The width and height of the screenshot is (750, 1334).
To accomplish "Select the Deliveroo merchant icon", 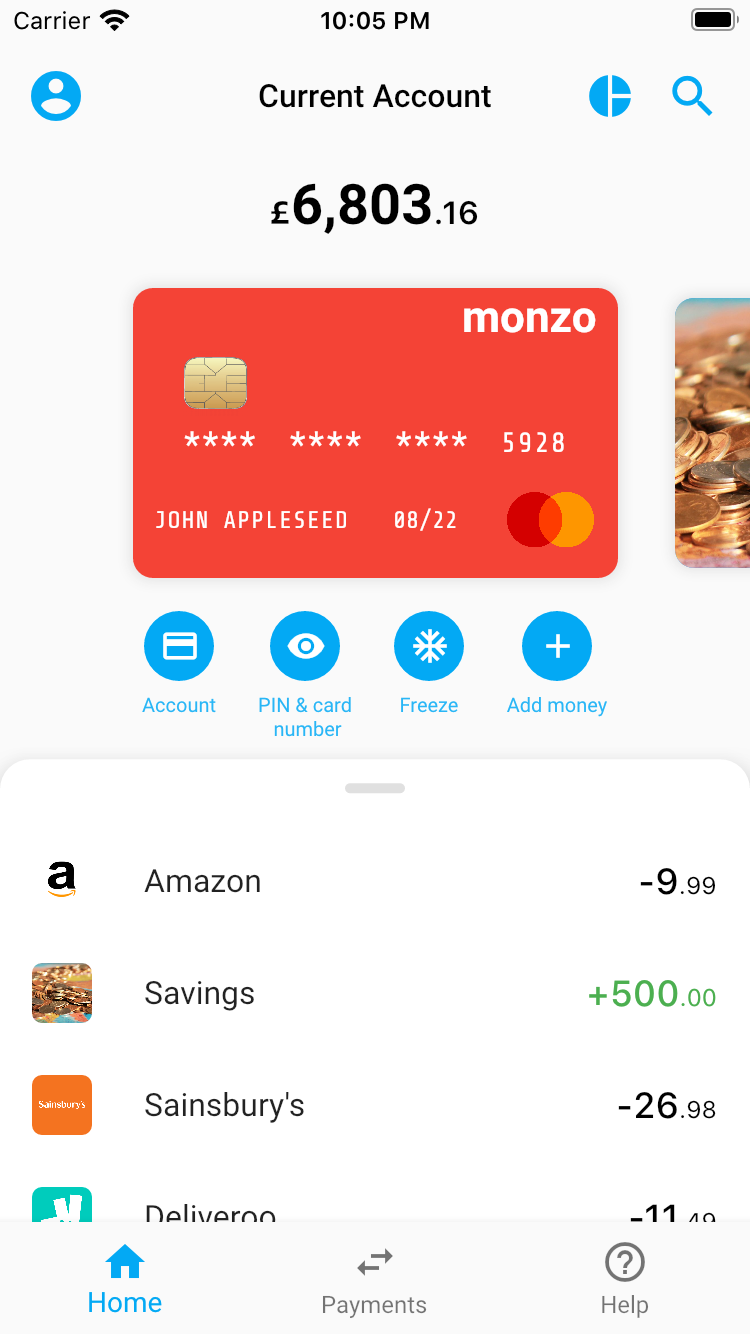I will click(61, 1205).
